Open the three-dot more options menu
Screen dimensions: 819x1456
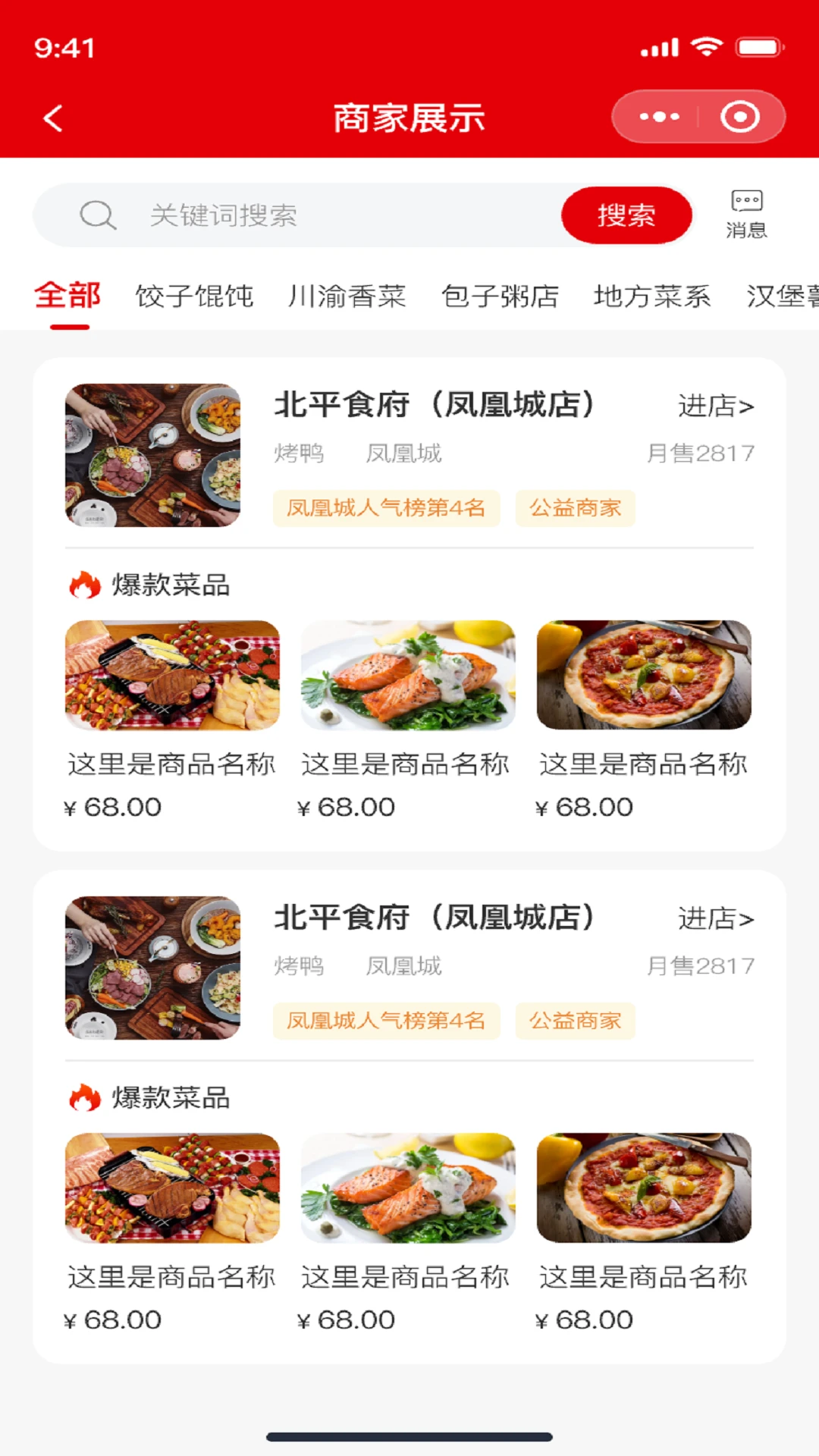point(658,117)
